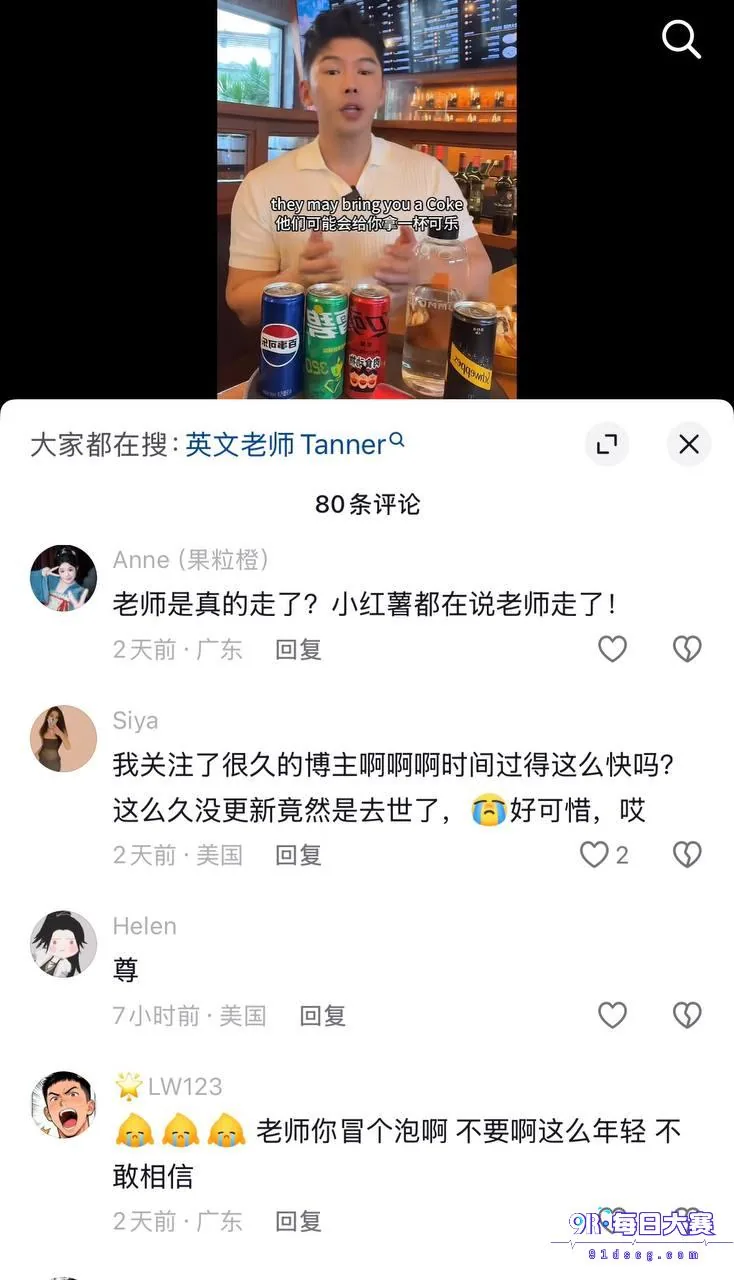734x1280 pixels.
Task: Open Anne's profile avatar
Action: point(64,578)
